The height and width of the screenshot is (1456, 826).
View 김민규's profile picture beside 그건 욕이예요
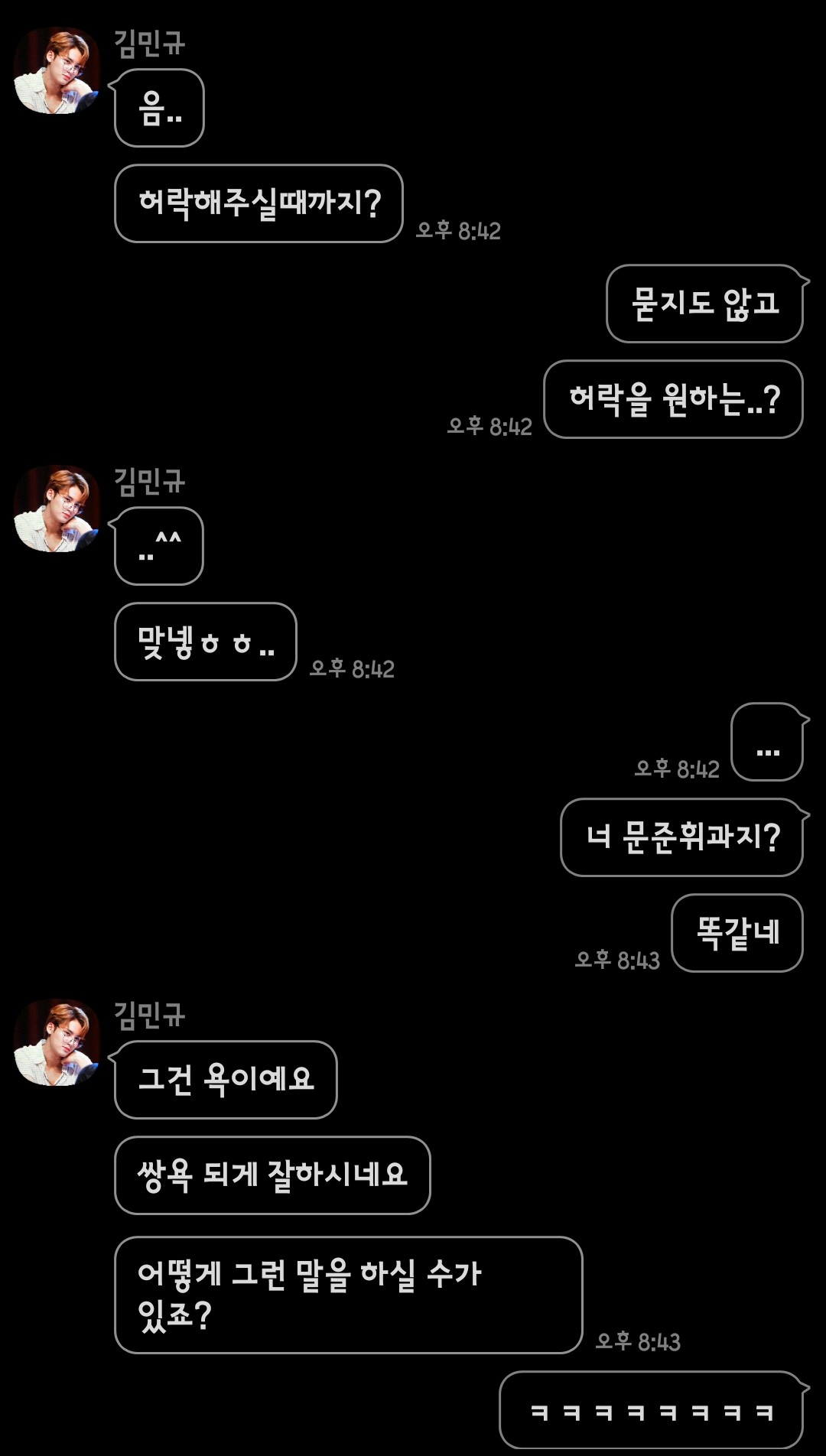click(x=57, y=1043)
